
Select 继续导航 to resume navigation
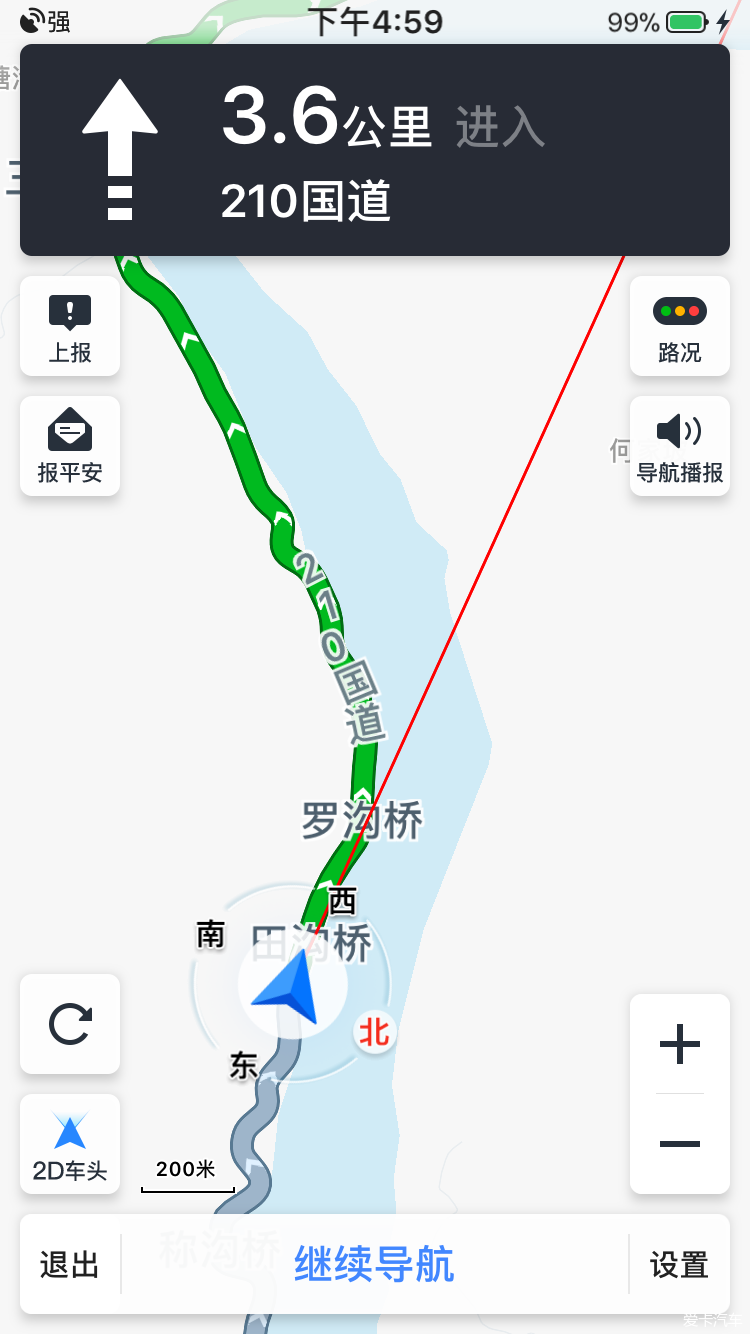pyautogui.click(x=374, y=1265)
